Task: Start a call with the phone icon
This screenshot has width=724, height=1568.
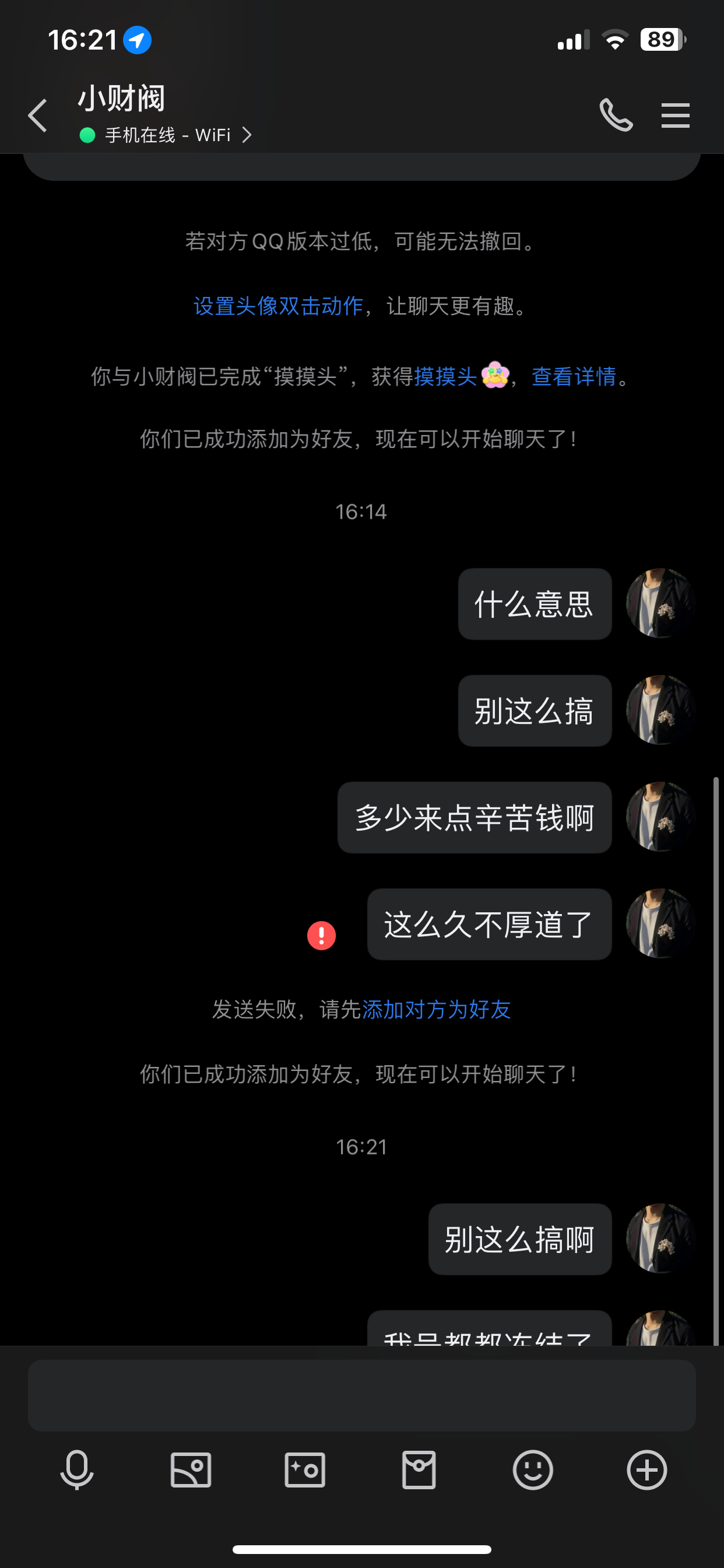Action: tap(616, 114)
